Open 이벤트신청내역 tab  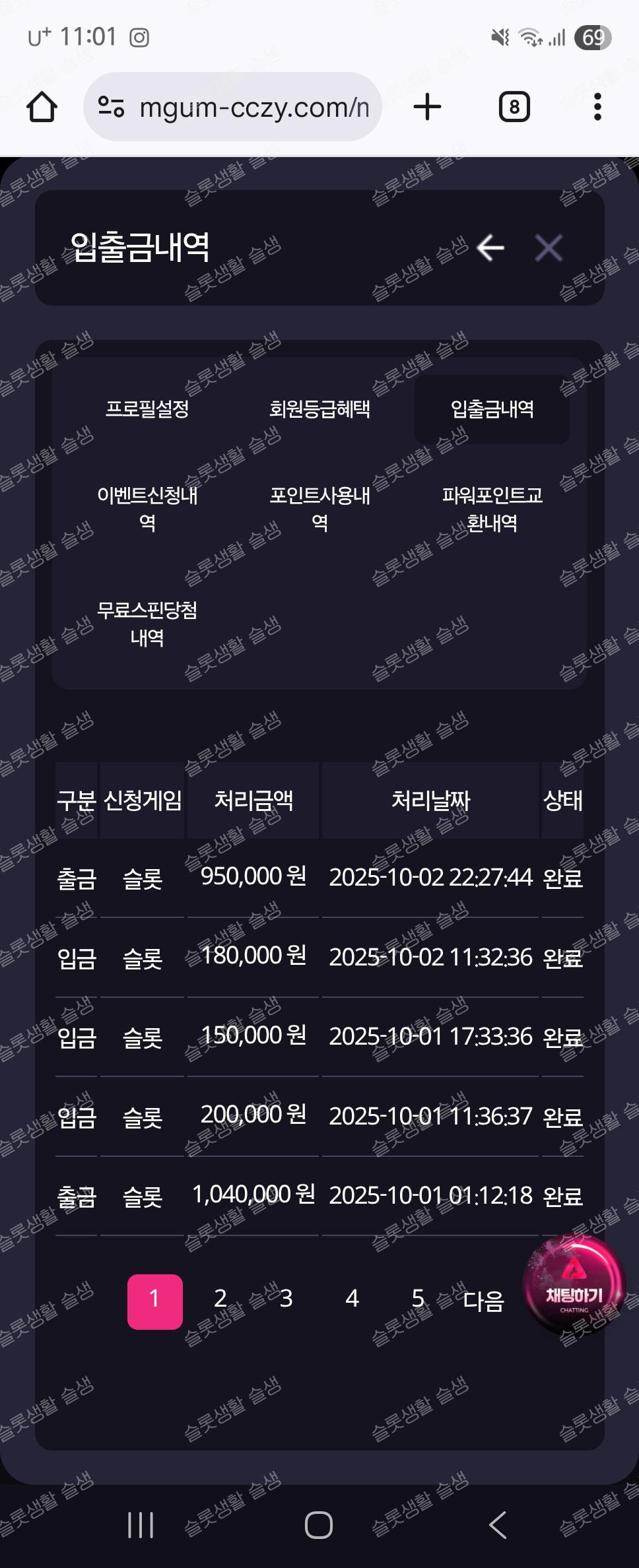(147, 509)
